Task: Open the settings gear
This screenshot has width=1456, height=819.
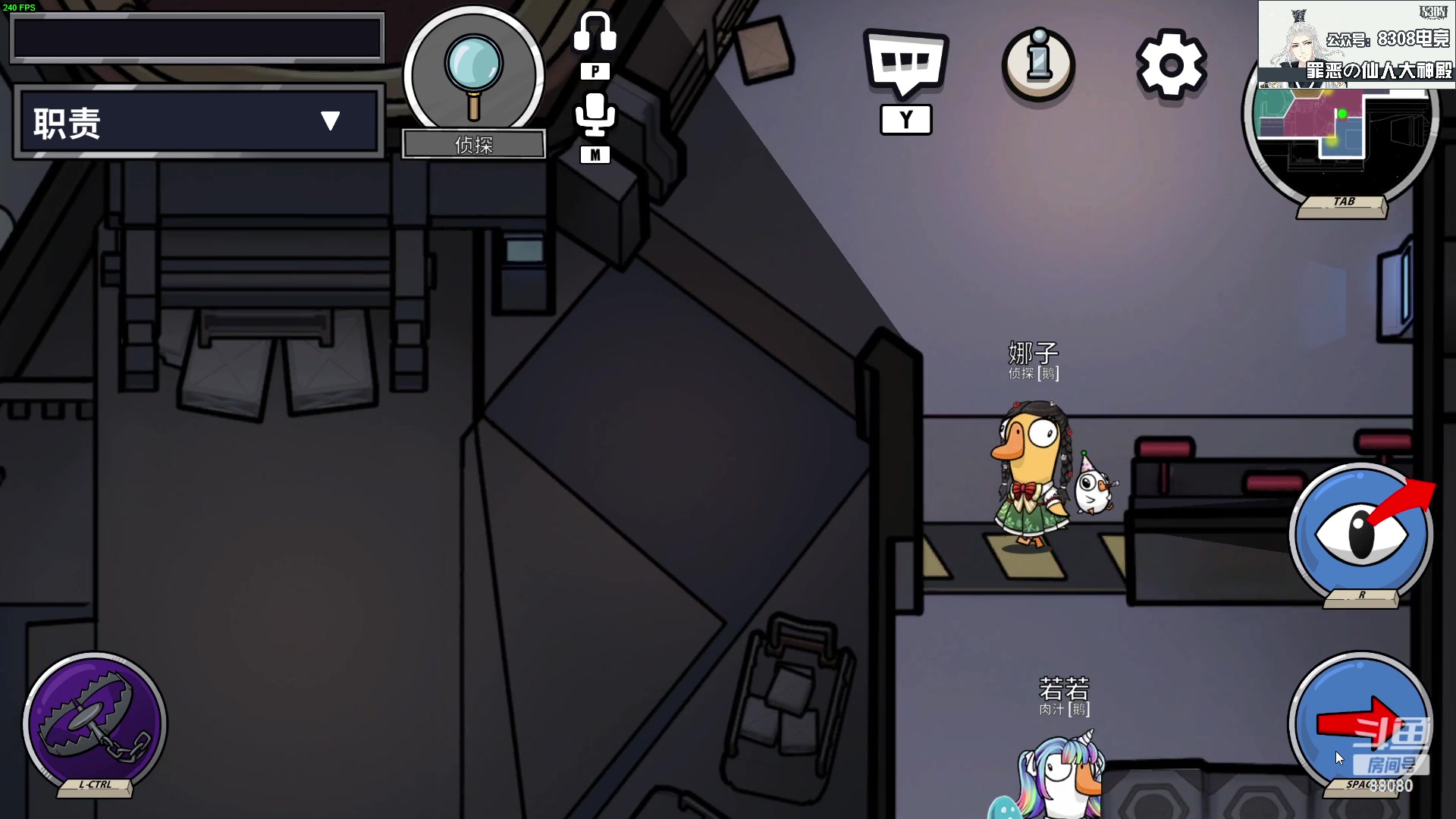Action: click(1171, 65)
